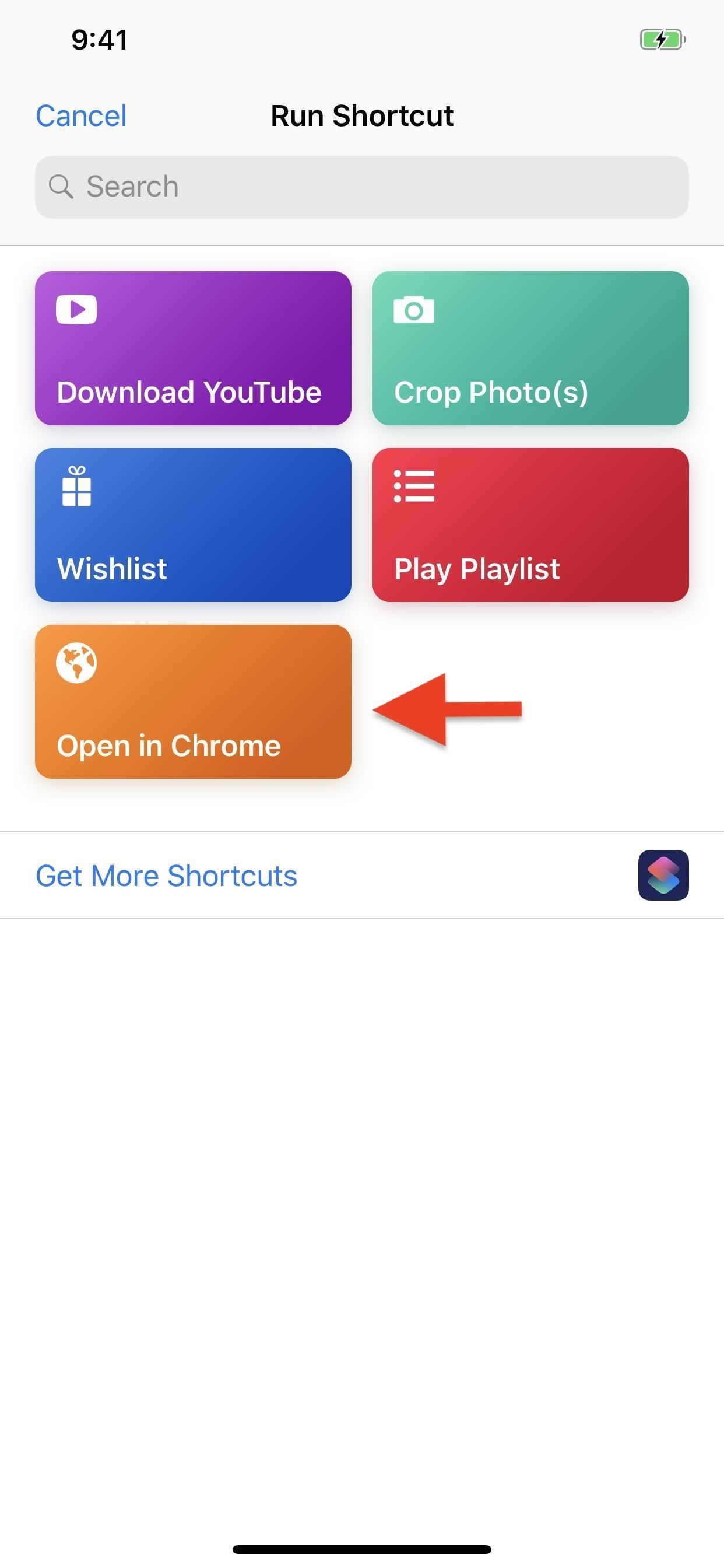Tap the Shortcuts app icon beside Get More Shortcuts
The height and width of the screenshot is (1568, 724).
[663, 877]
